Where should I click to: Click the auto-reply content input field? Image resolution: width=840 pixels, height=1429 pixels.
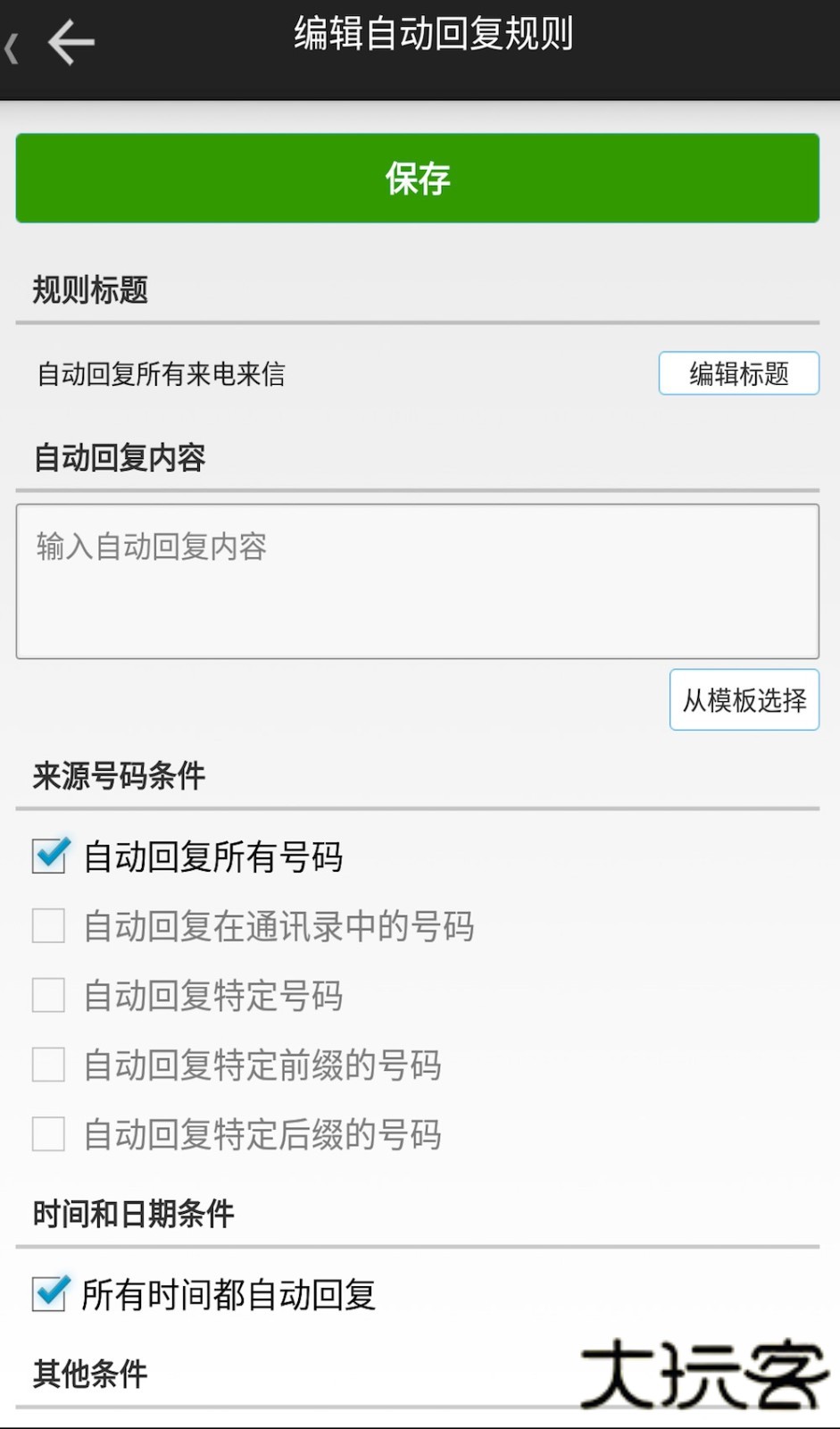click(420, 581)
